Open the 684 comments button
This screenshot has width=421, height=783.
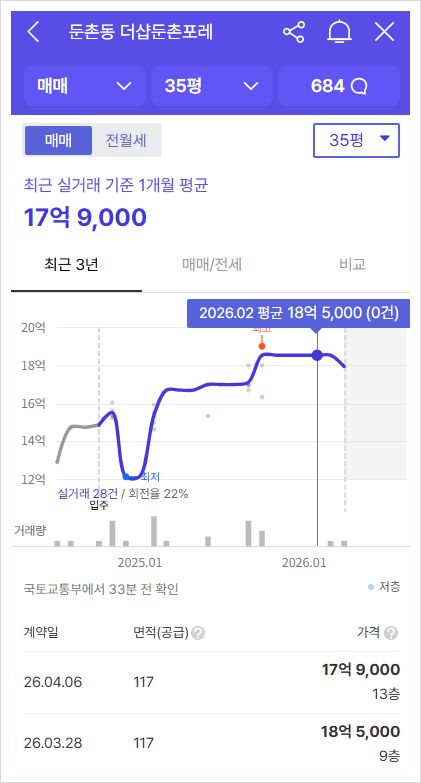point(339,86)
